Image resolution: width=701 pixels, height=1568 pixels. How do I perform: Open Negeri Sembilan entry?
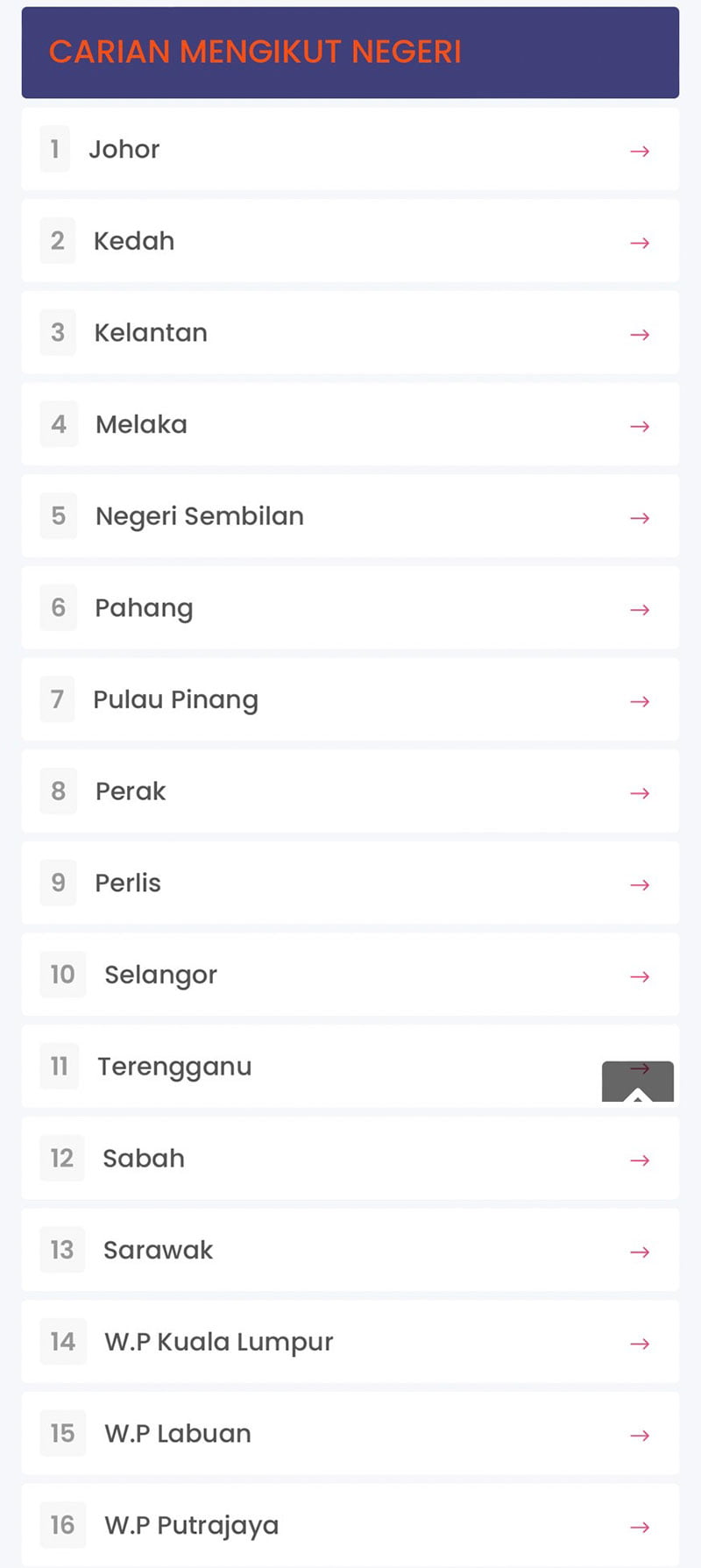click(350, 516)
